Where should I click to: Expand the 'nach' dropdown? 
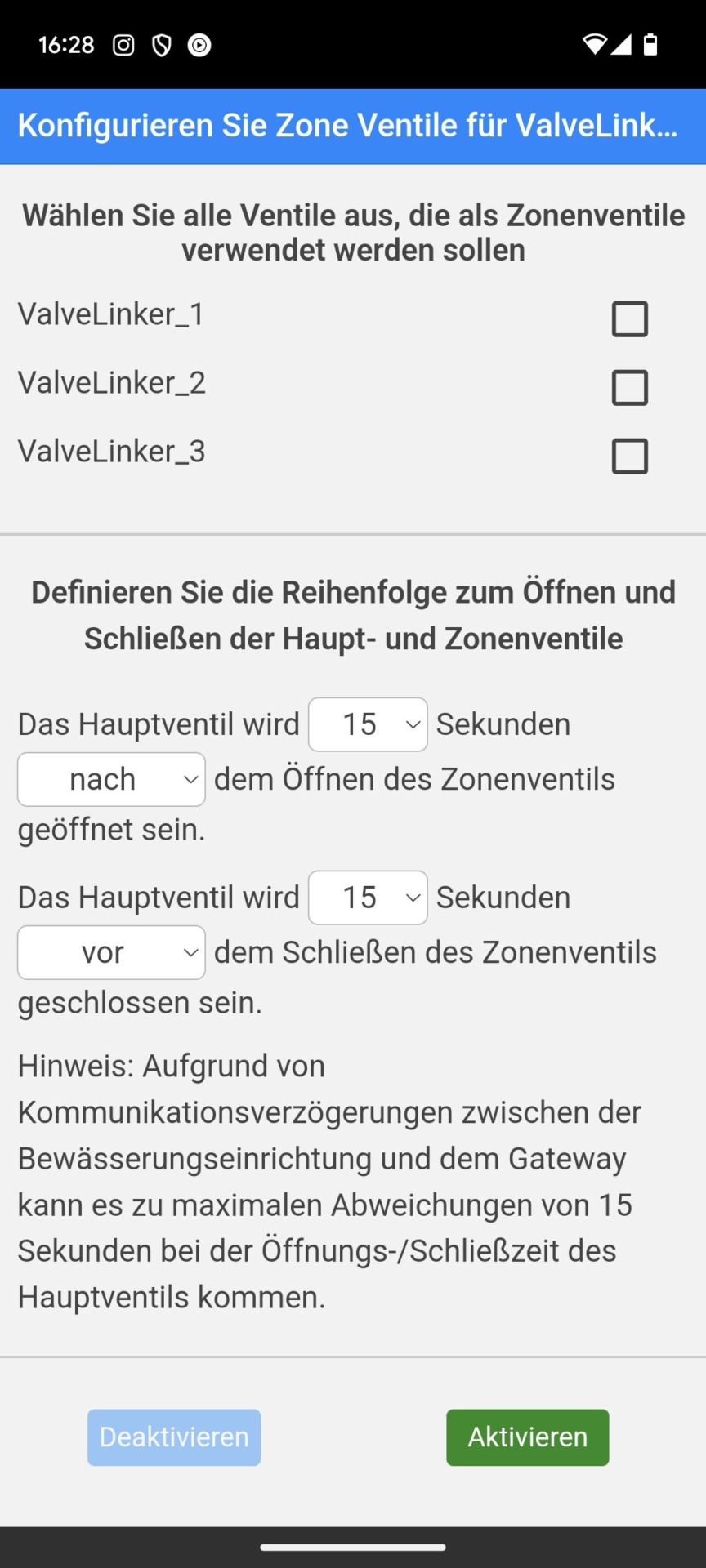coord(111,779)
